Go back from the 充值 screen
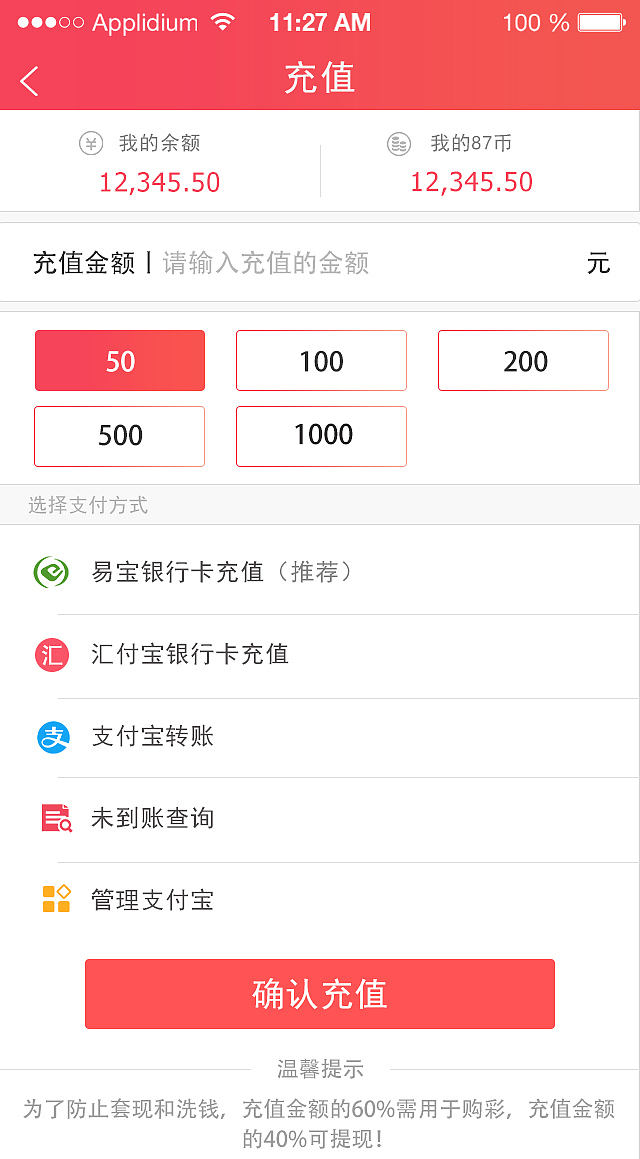This screenshot has height=1159, width=640. click(30, 81)
